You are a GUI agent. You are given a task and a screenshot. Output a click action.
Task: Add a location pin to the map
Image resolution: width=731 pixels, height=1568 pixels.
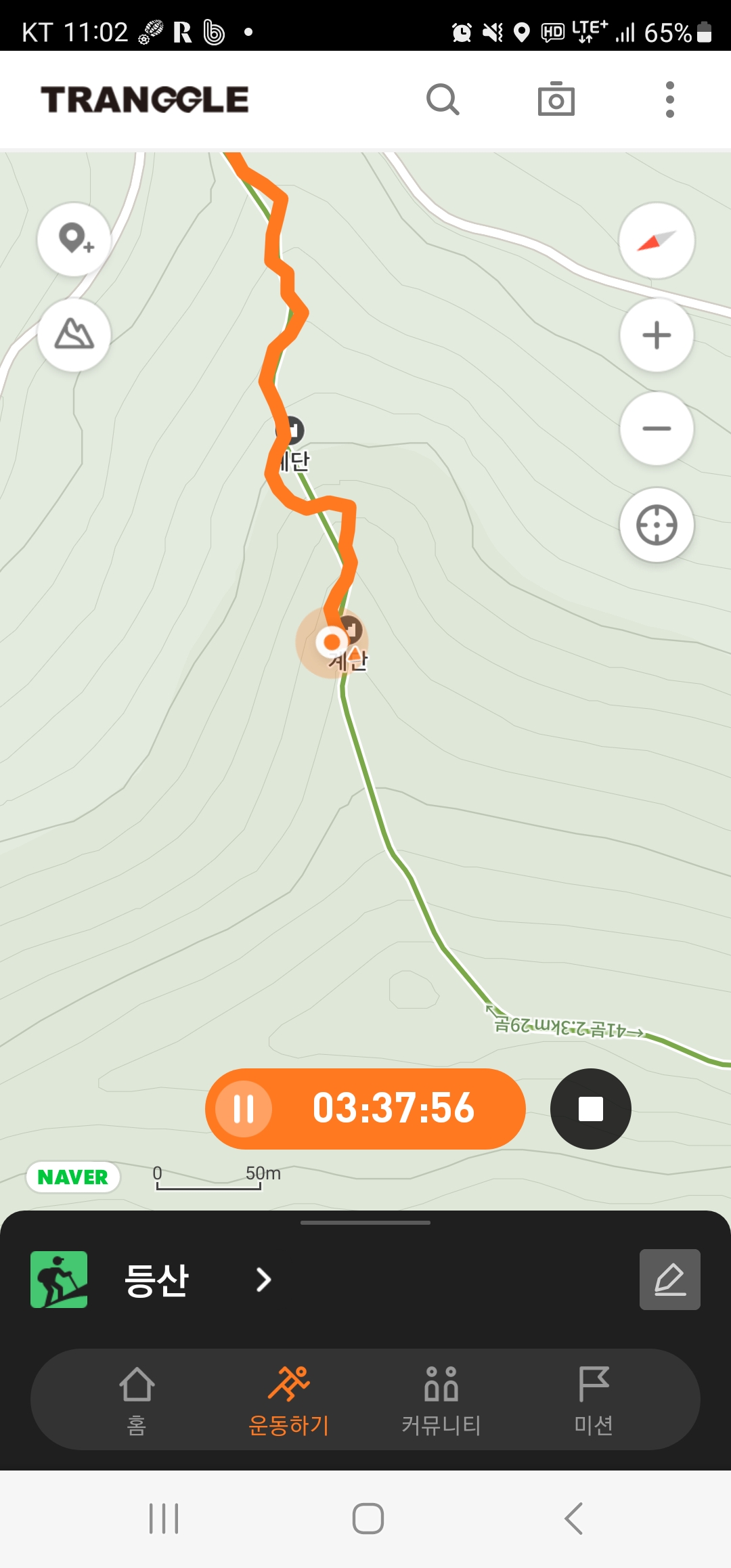point(74,239)
